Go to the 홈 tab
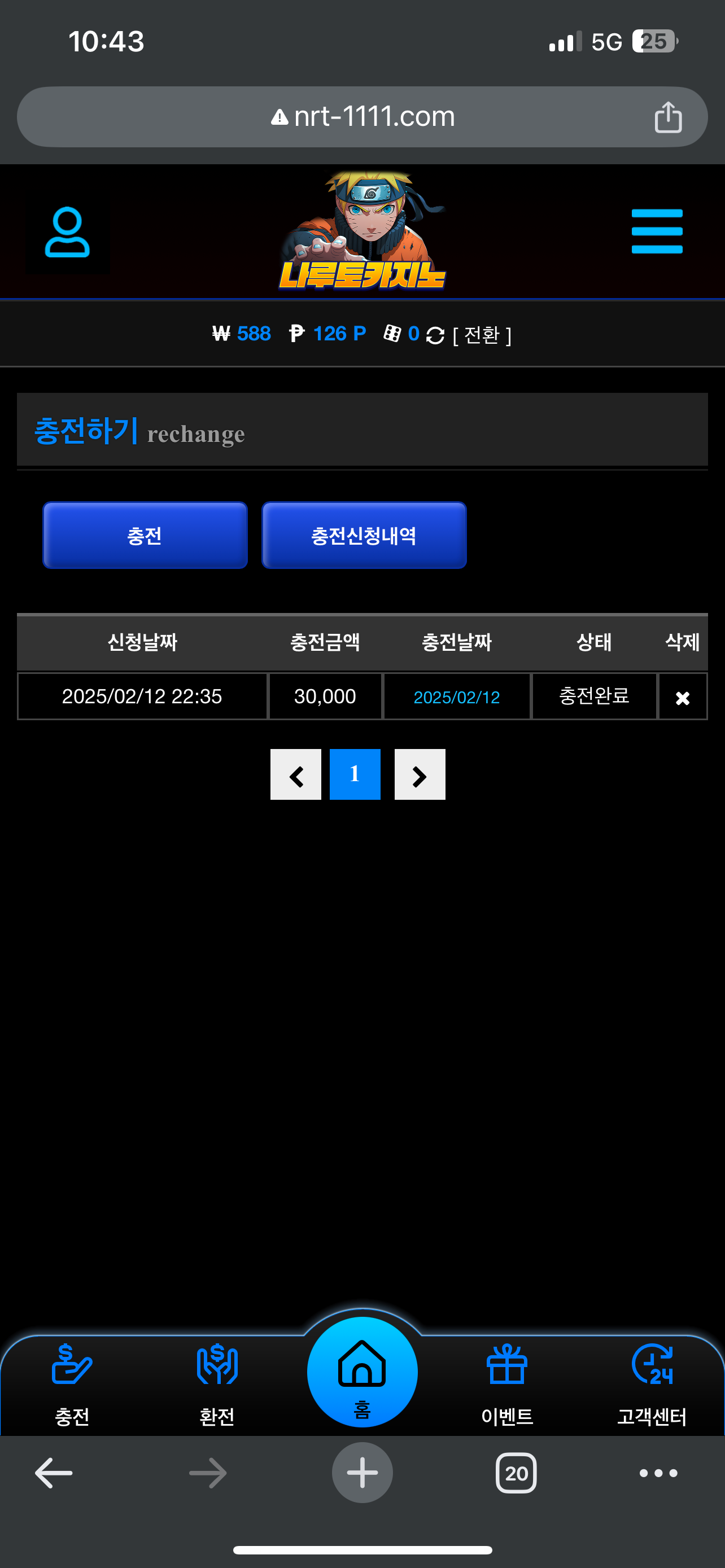 coord(362,1373)
